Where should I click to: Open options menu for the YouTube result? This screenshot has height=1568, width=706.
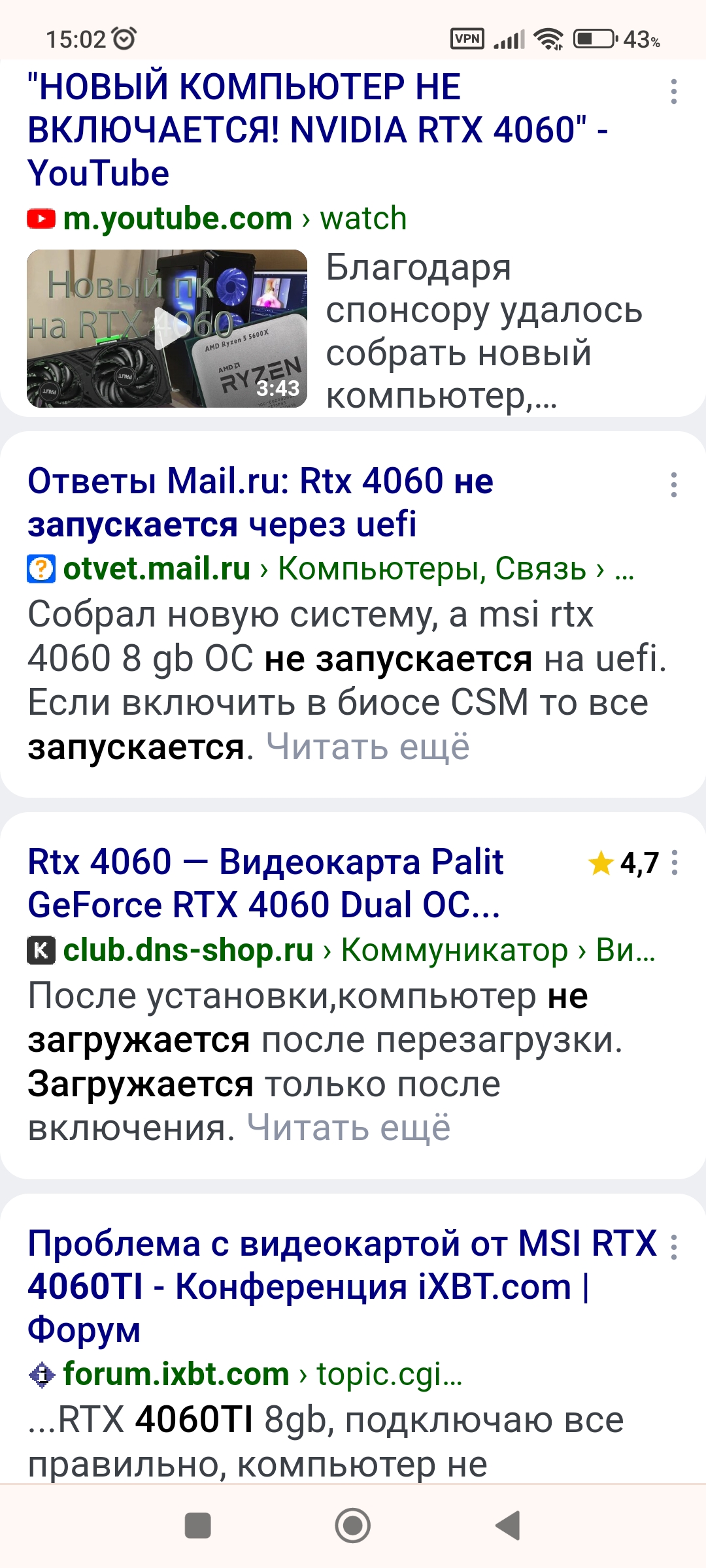(673, 91)
